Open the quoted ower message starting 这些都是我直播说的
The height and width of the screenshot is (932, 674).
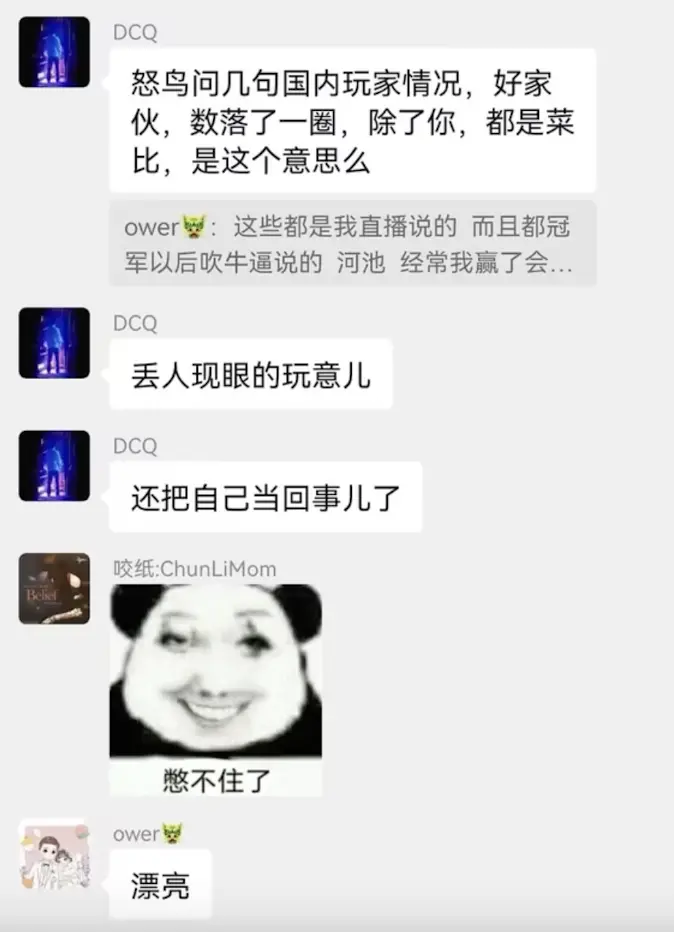pos(352,245)
